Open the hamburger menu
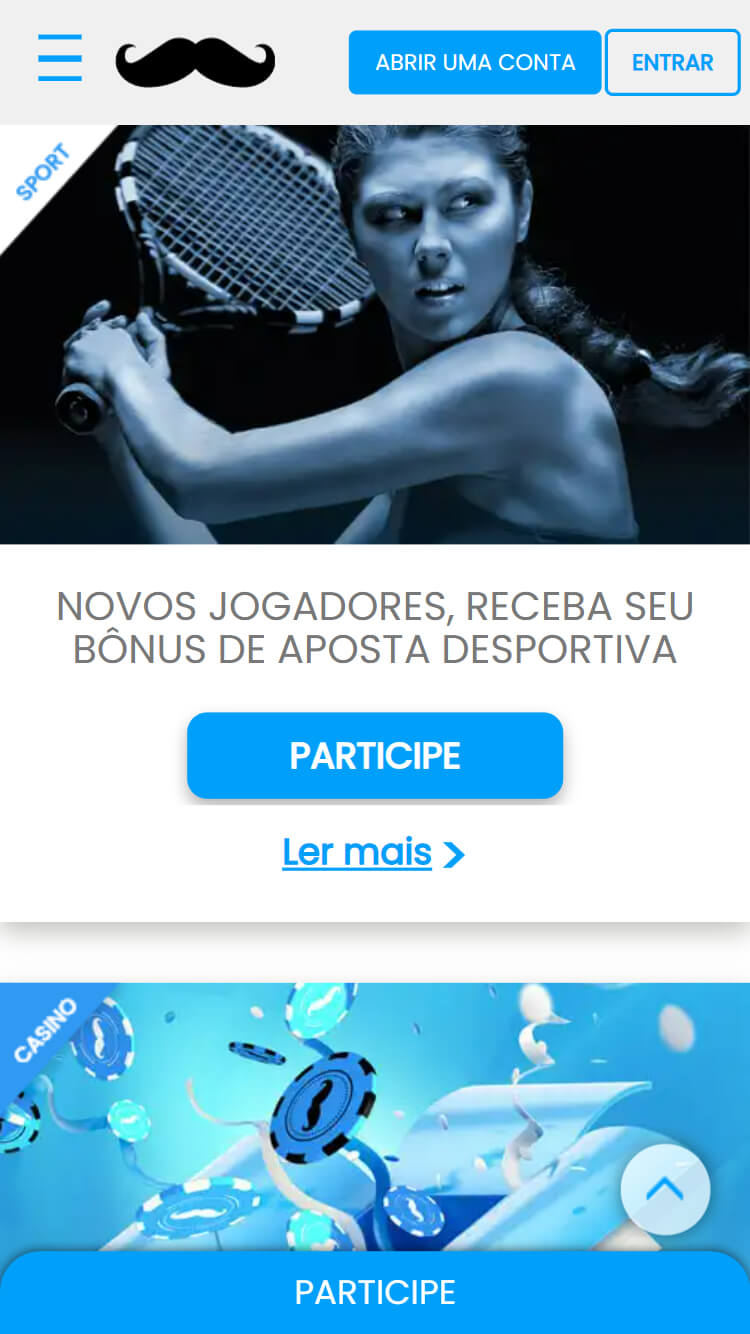 click(x=60, y=58)
